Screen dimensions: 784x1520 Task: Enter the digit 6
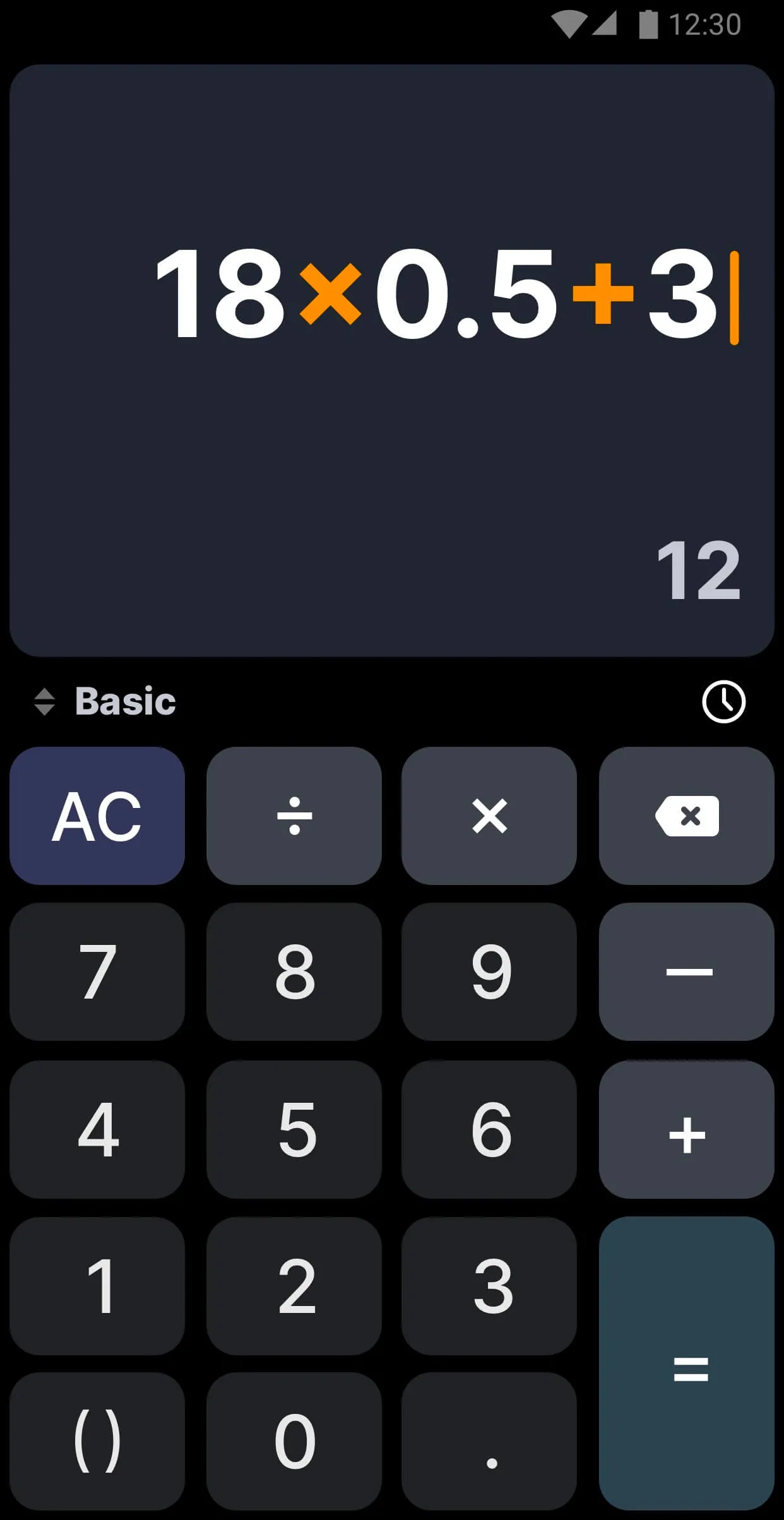[x=489, y=1129]
